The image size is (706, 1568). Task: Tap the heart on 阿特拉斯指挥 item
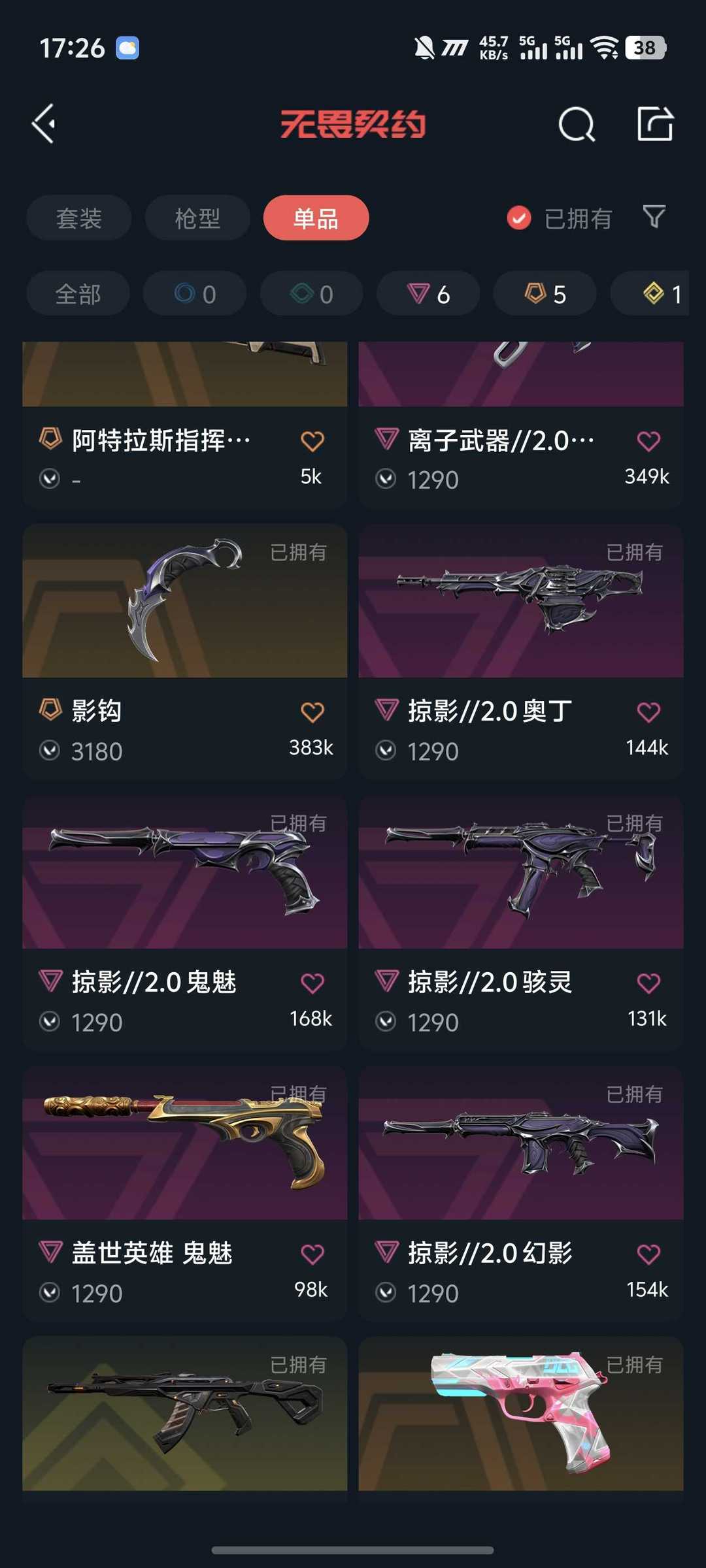(x=312, y=441)
